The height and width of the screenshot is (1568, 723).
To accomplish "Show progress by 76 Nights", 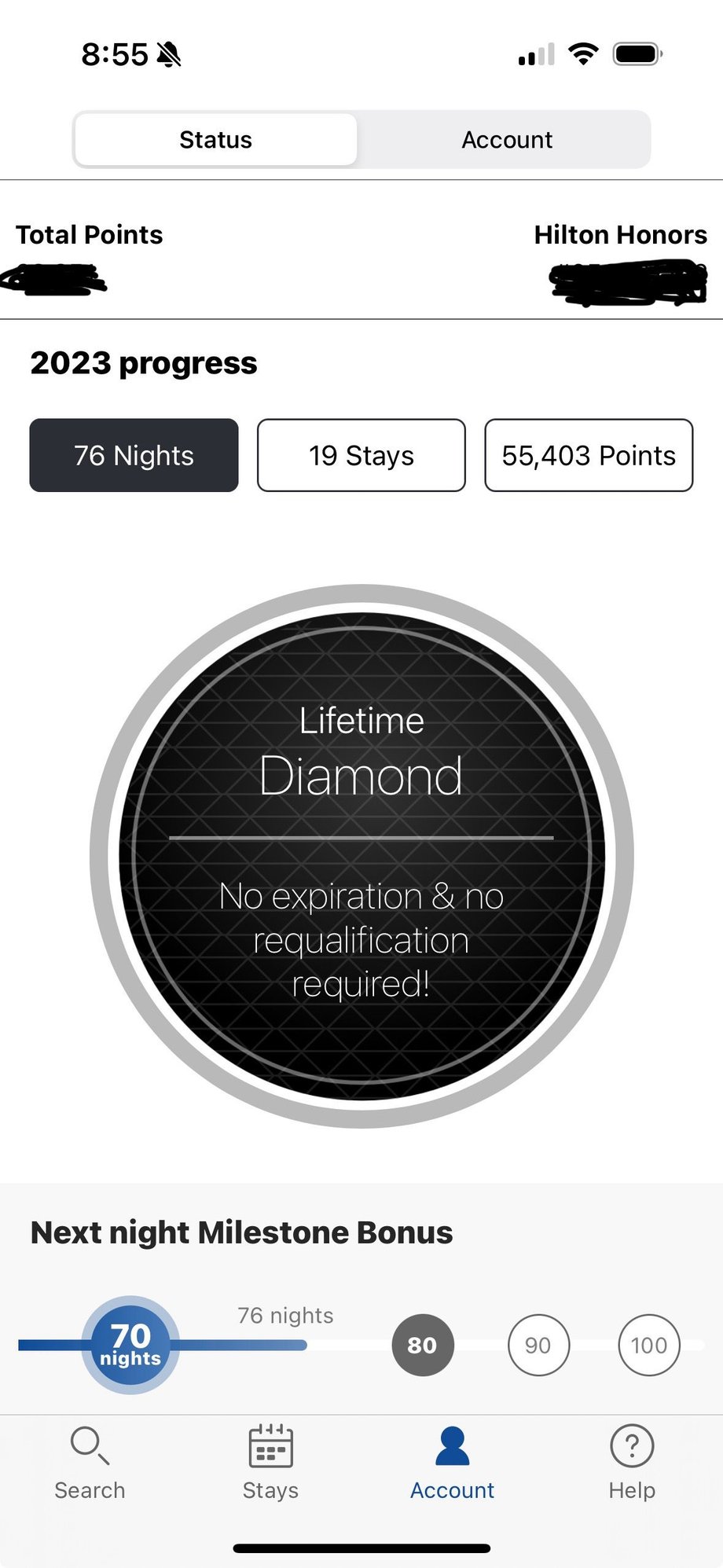I will click(134, 456).
